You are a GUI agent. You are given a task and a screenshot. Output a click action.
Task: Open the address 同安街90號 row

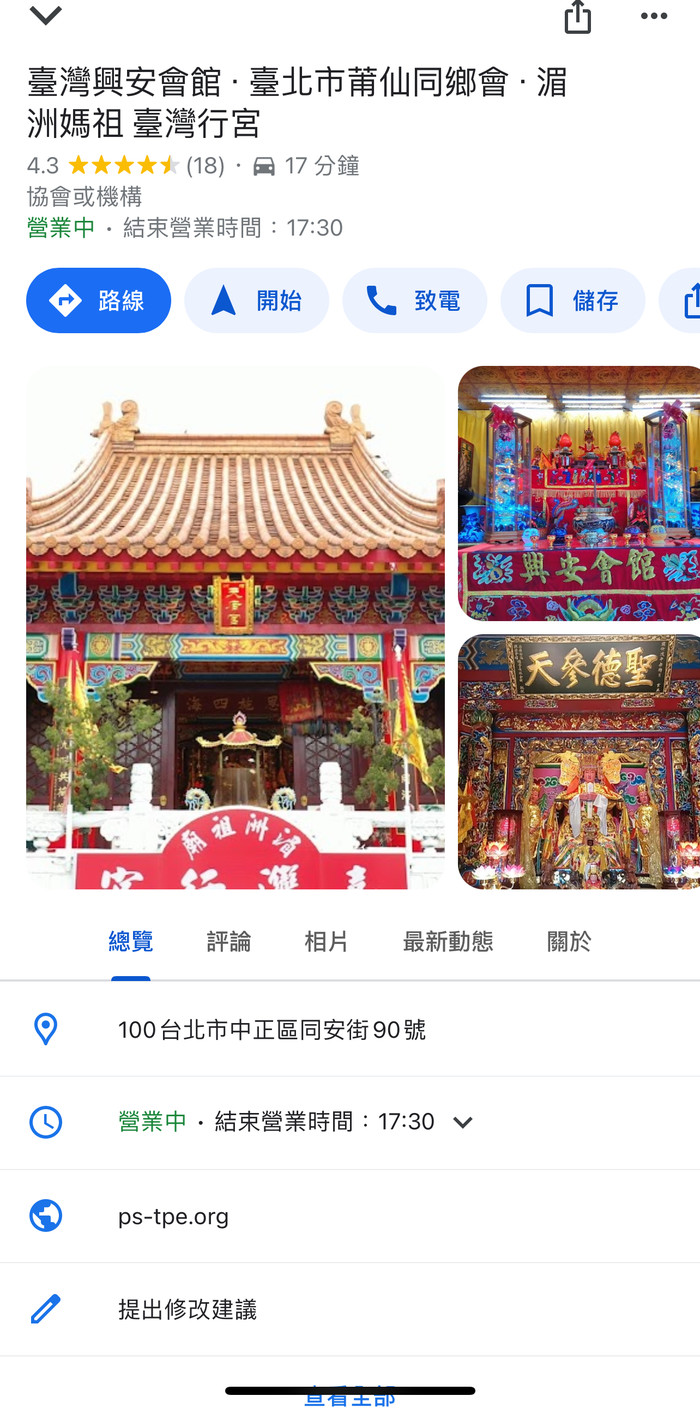pyautogui.click(x=272, y=1029)
